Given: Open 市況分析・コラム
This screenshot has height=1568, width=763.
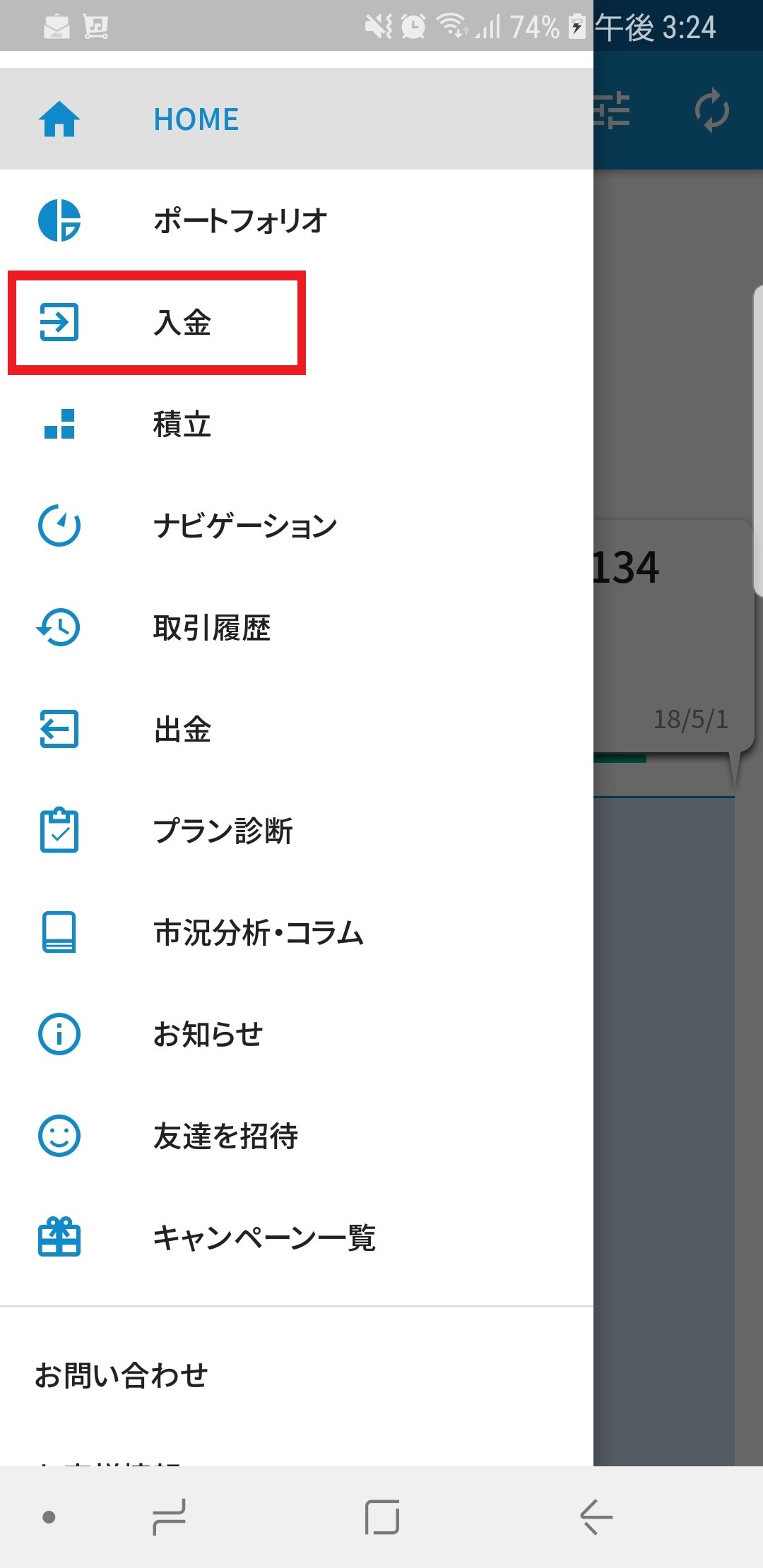Looking at the screenshot, I should [x=258, y=932].
